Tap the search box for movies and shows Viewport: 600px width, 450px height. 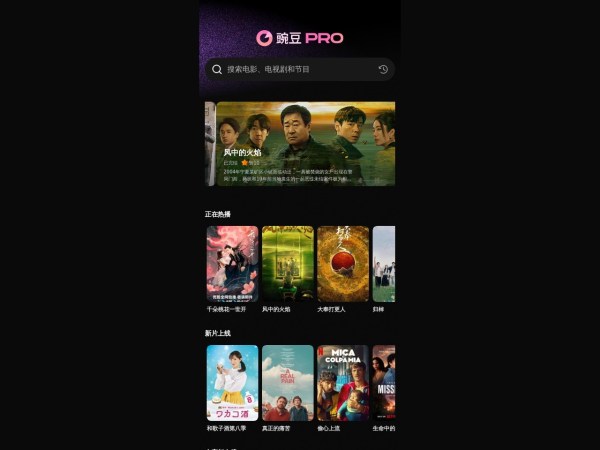290,69
